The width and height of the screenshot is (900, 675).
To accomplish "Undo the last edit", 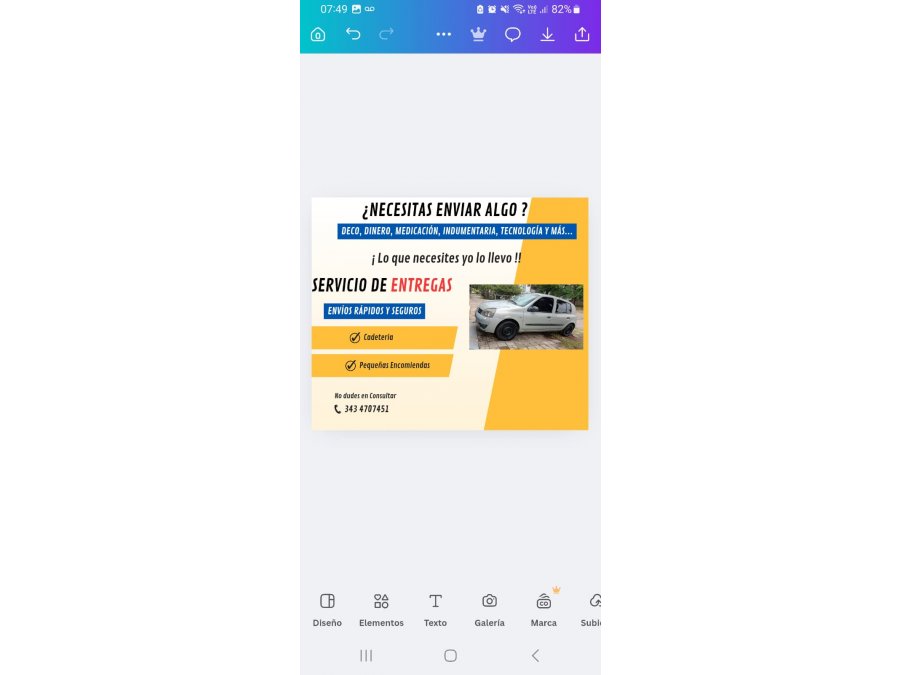I will pyautogui.click(x=353, y=34).
